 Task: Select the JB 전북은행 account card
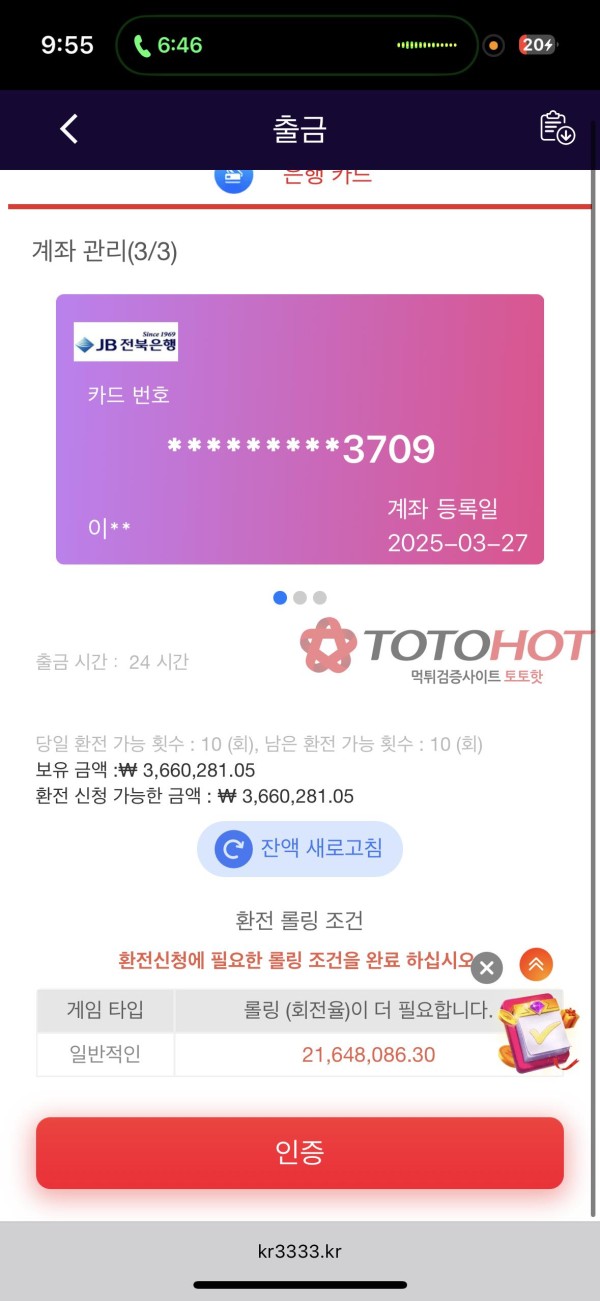click(300, 429)
